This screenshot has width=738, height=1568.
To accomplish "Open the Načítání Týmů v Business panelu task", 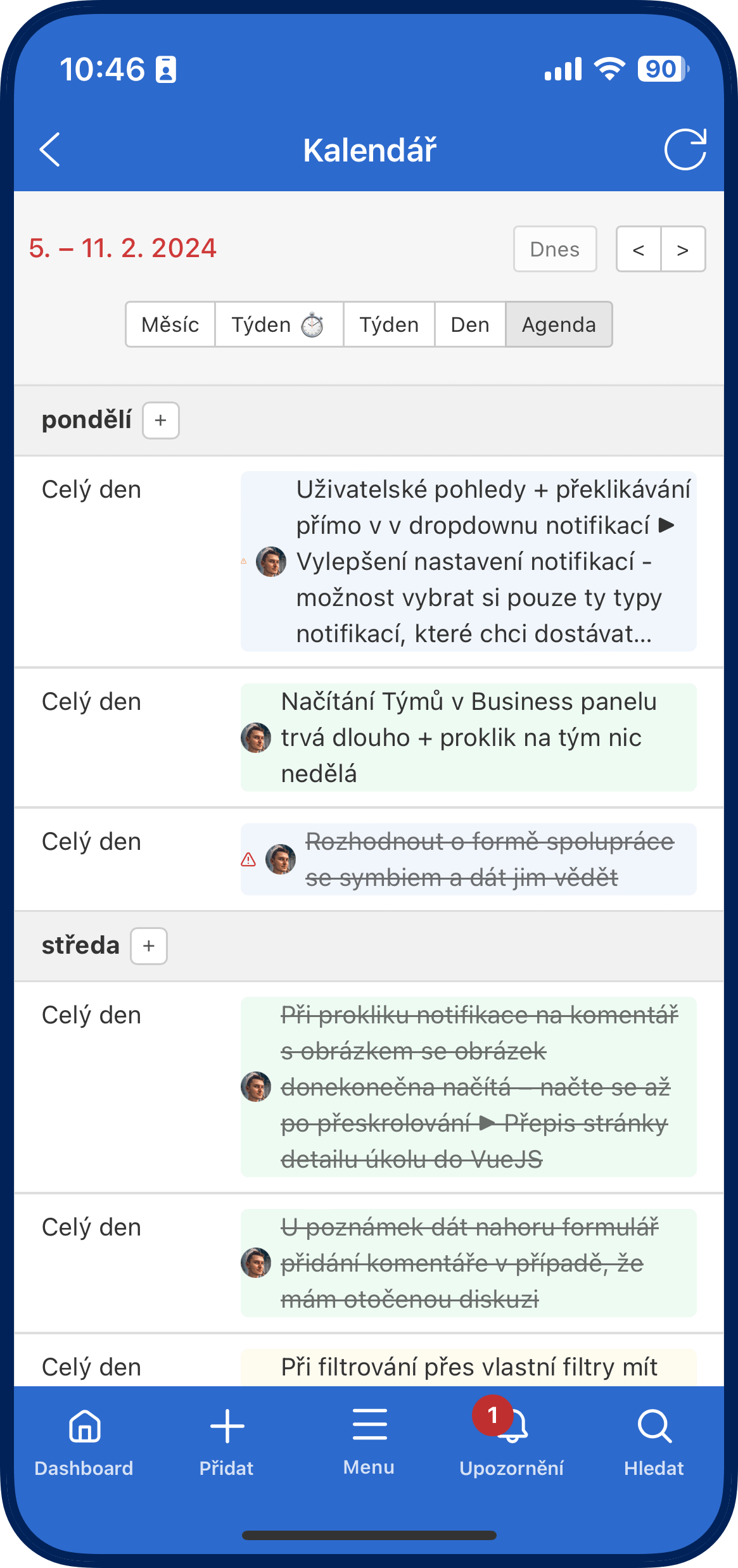I will 469,737.
